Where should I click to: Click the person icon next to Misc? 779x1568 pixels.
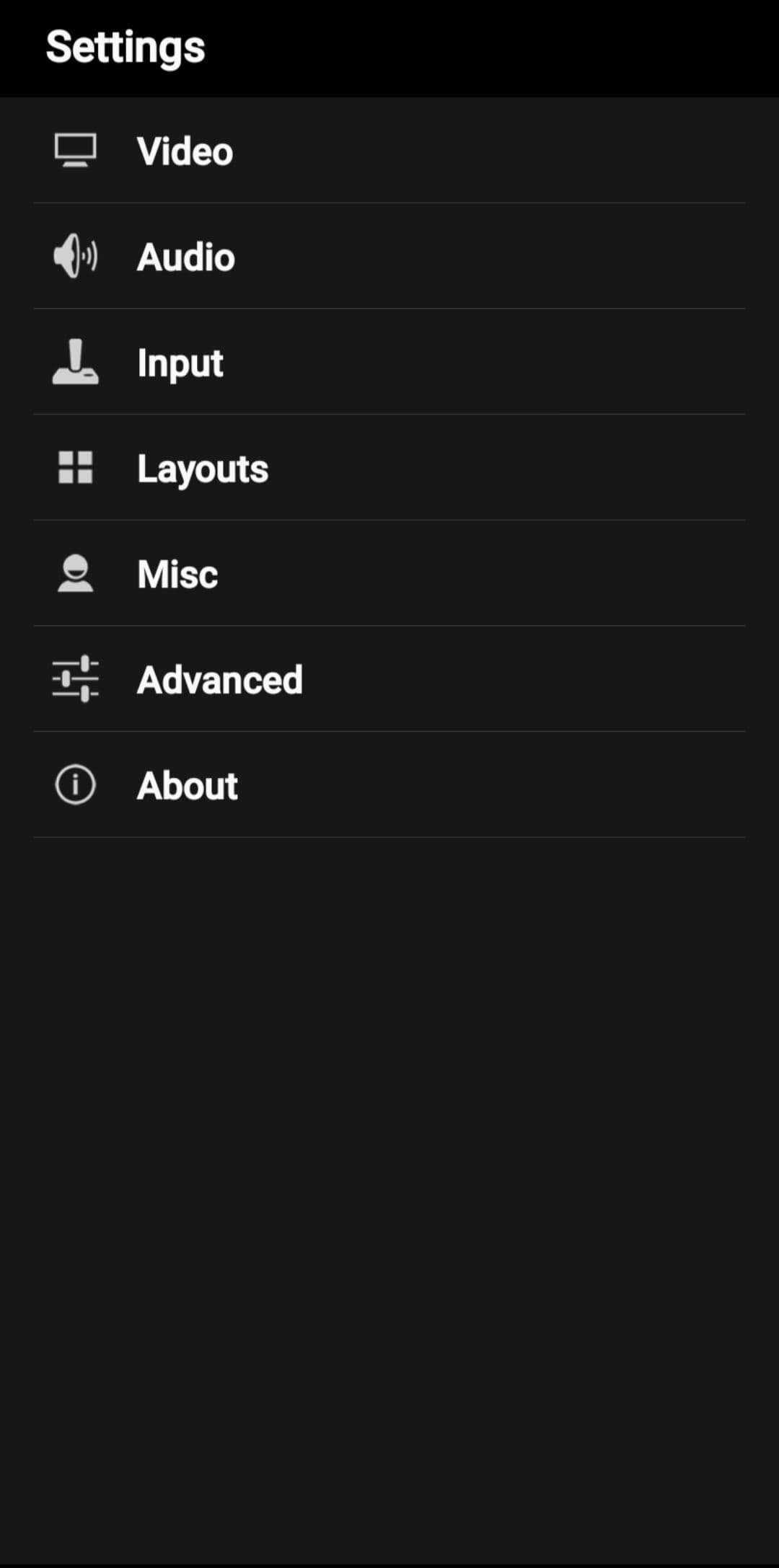[x=74, y=574]
